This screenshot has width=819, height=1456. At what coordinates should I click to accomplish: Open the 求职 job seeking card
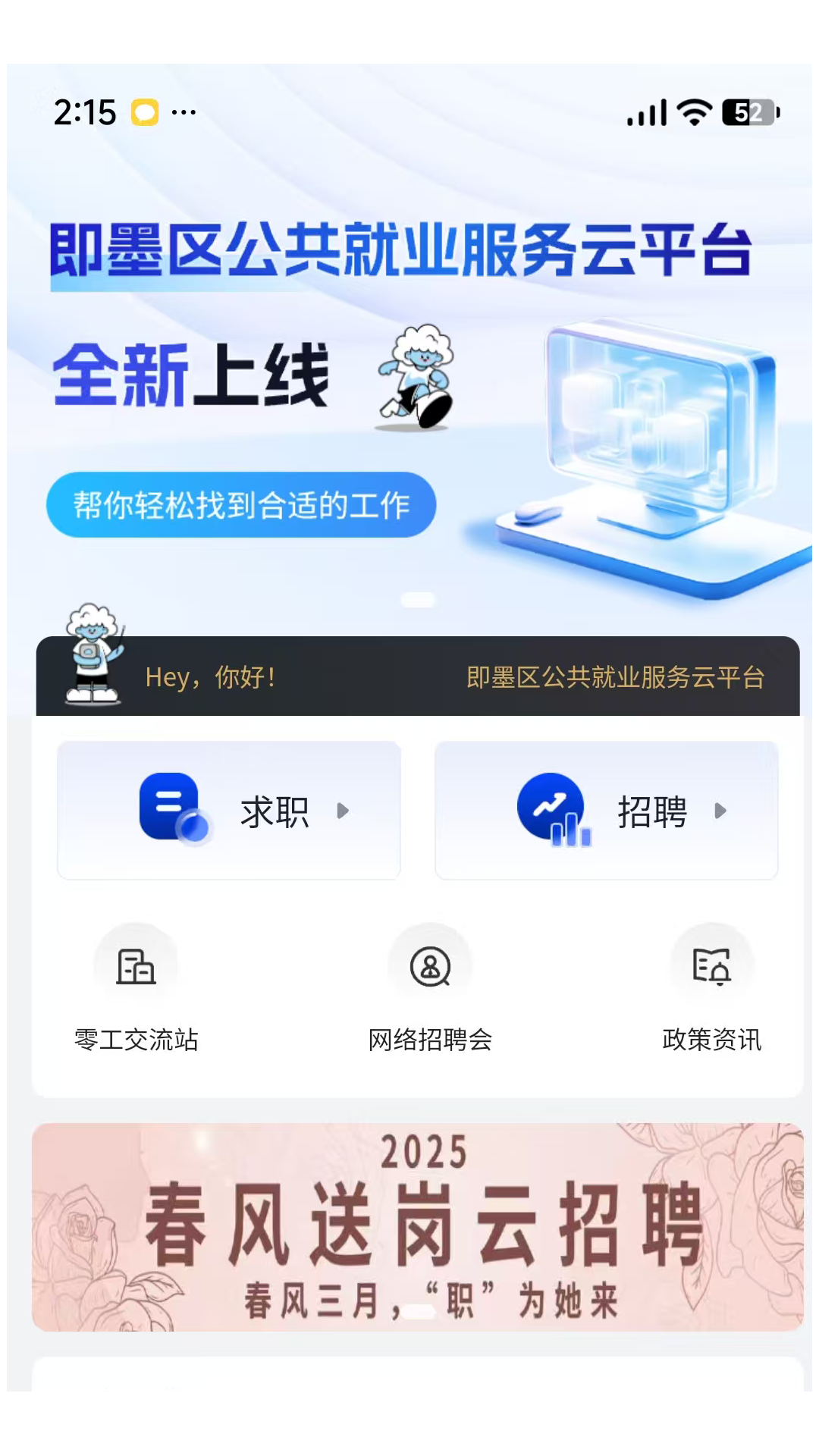click(228, 810)
